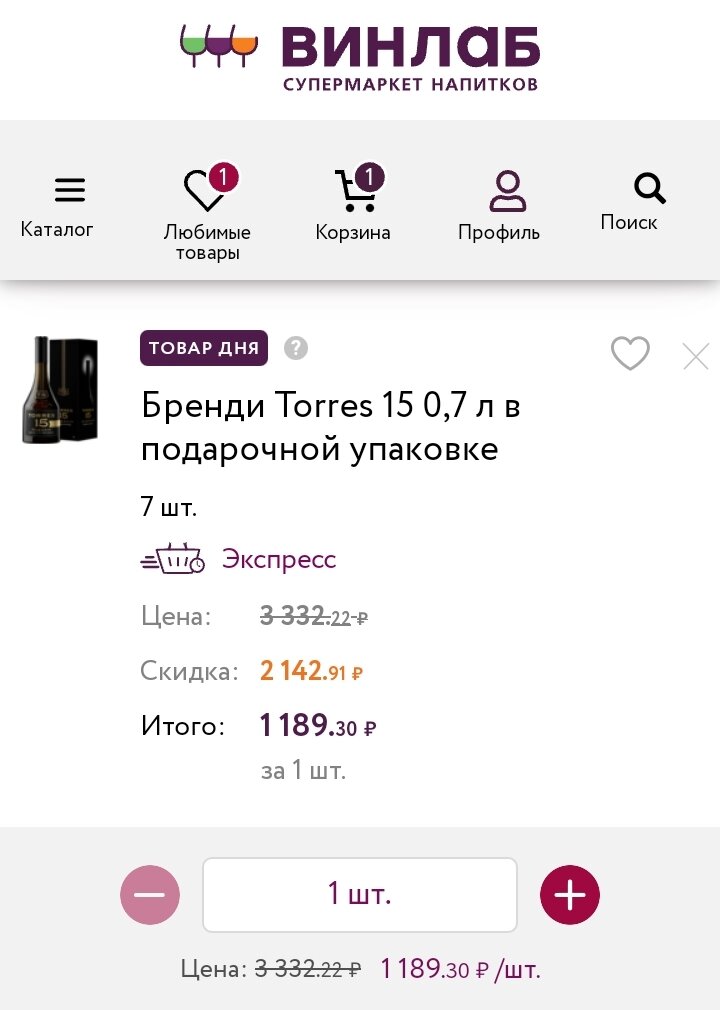Tap the 1 шт. quantity field
Image resolution: width=720 pixels, height=1010 pixels.
pyautogui.click(x=360, y=895)
